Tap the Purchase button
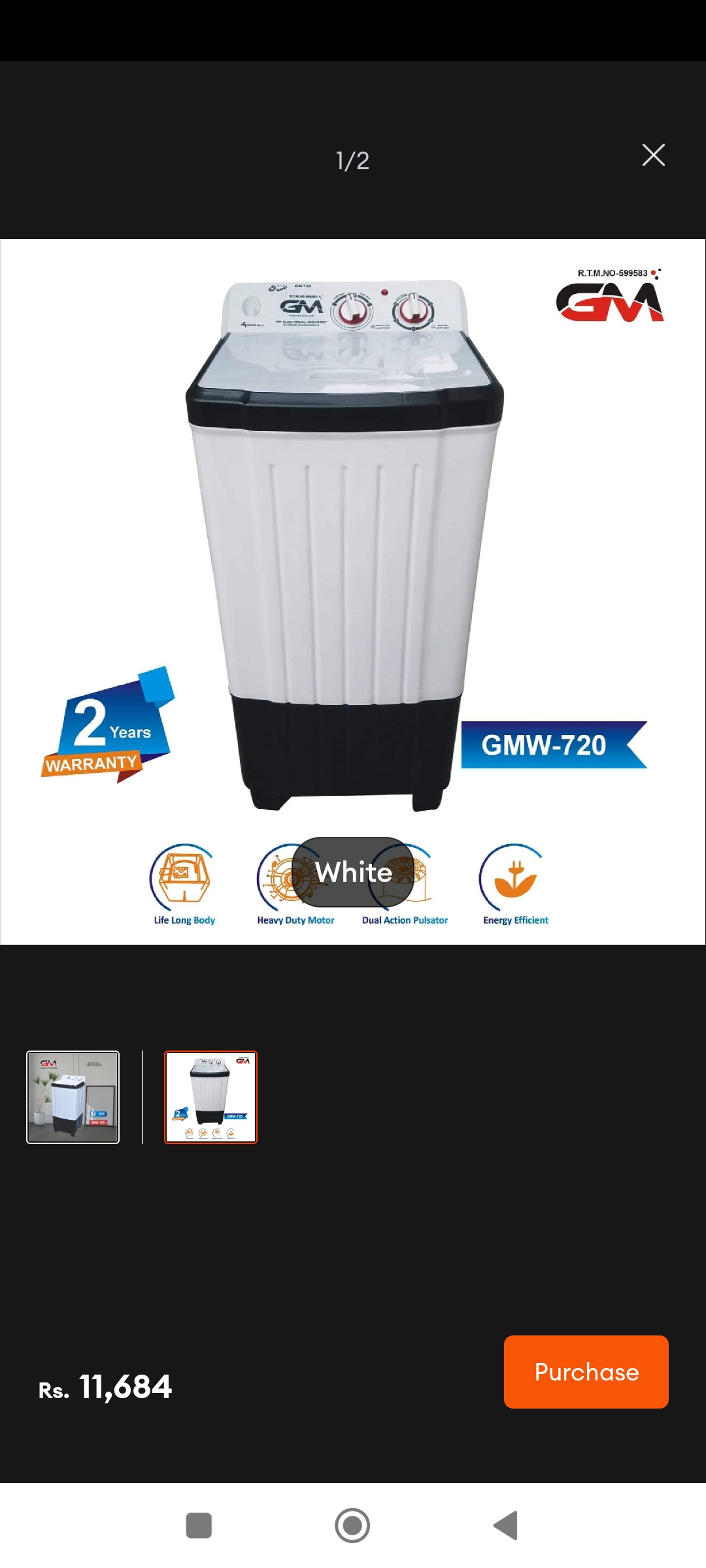This screenshot has width=706, height=1568. click(x=586, y=1371)
